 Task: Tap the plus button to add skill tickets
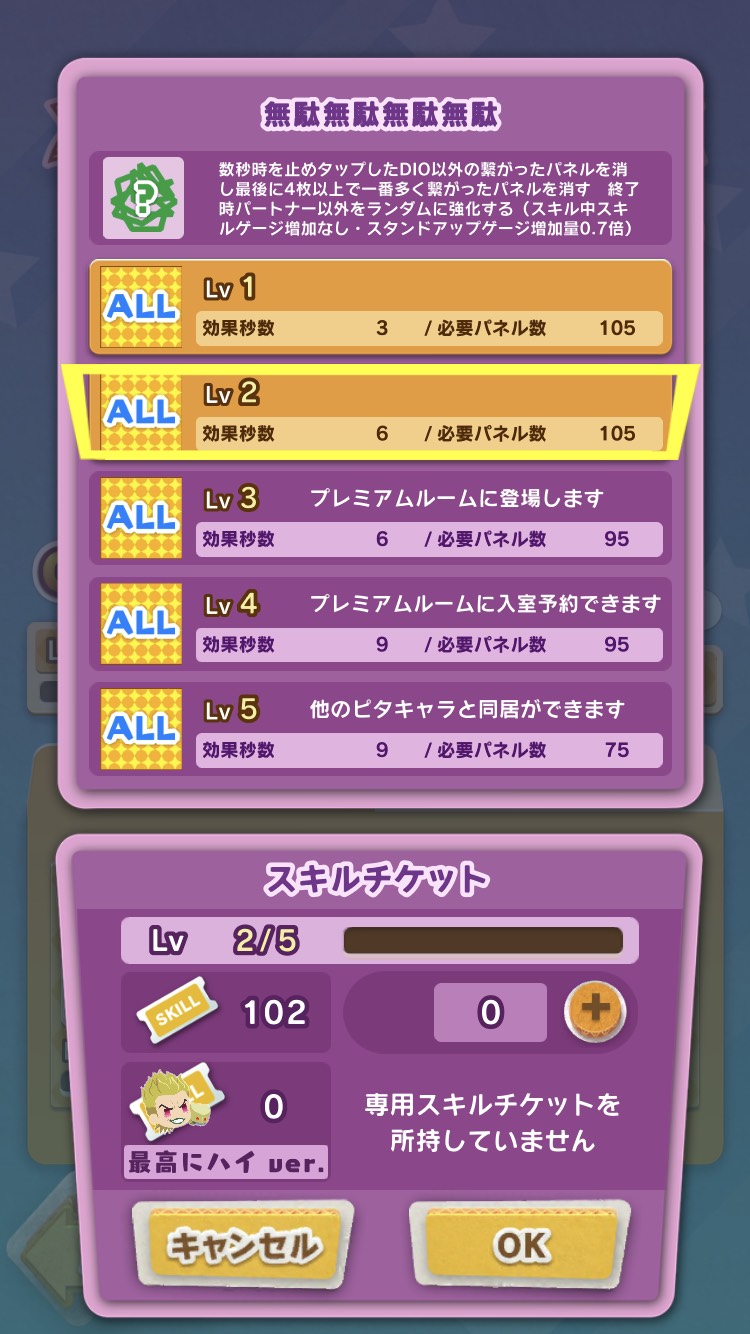tap(595, 1010)
